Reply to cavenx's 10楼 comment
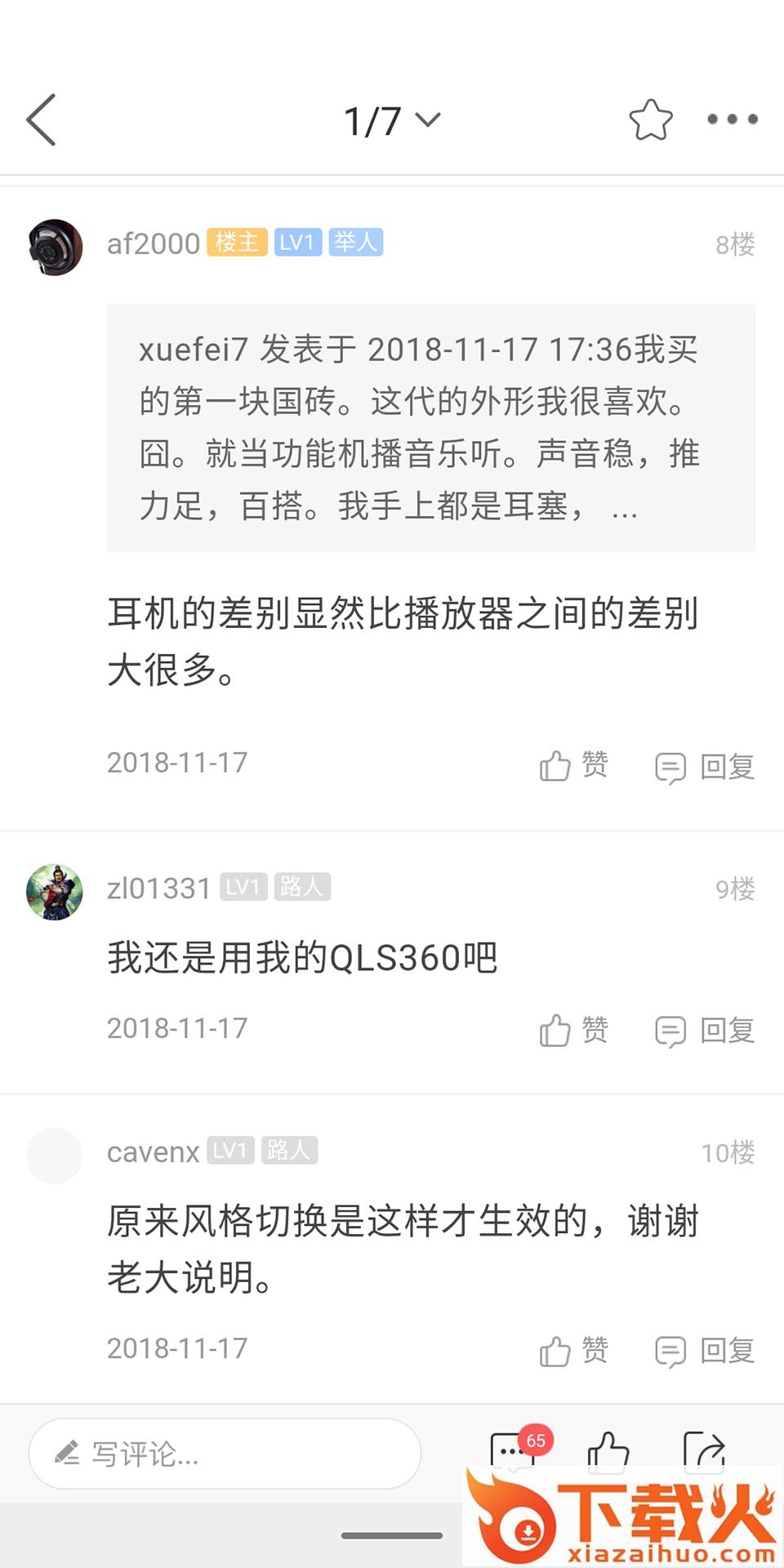The height and width of the screenshot is (1568, 784). (x=705, y=1351)
